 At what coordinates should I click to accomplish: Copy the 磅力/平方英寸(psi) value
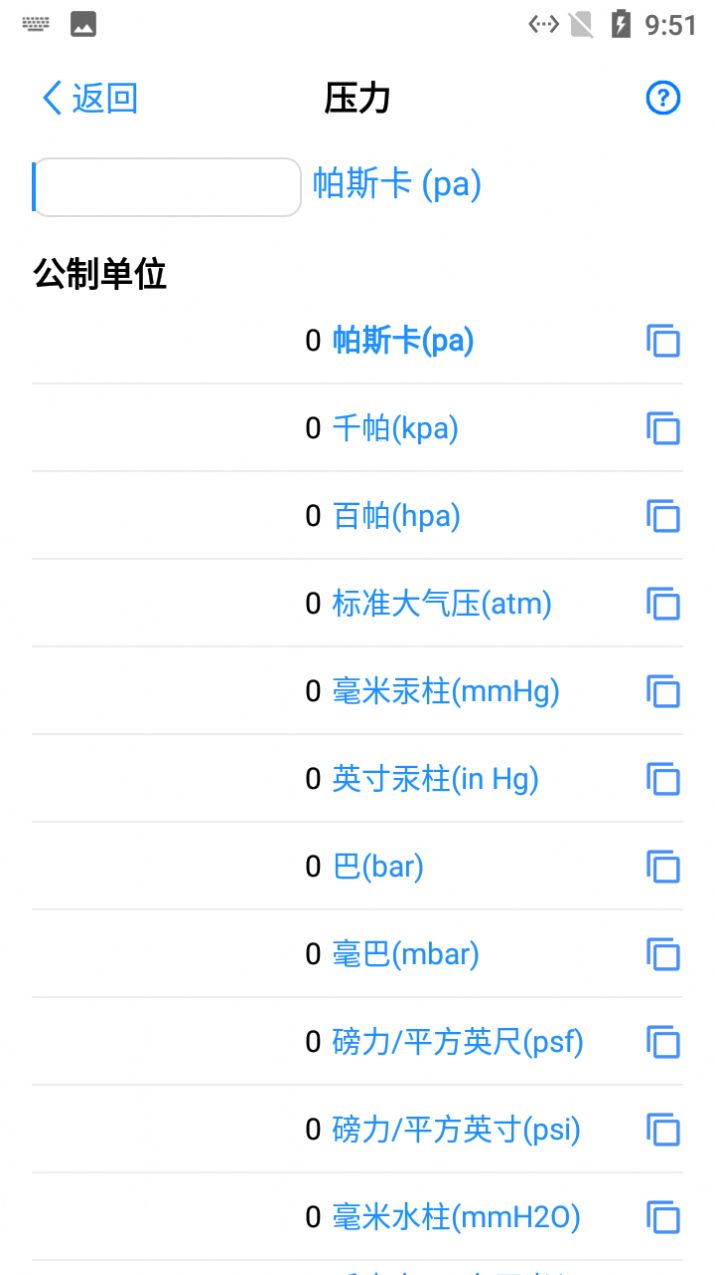(662, 1130)
